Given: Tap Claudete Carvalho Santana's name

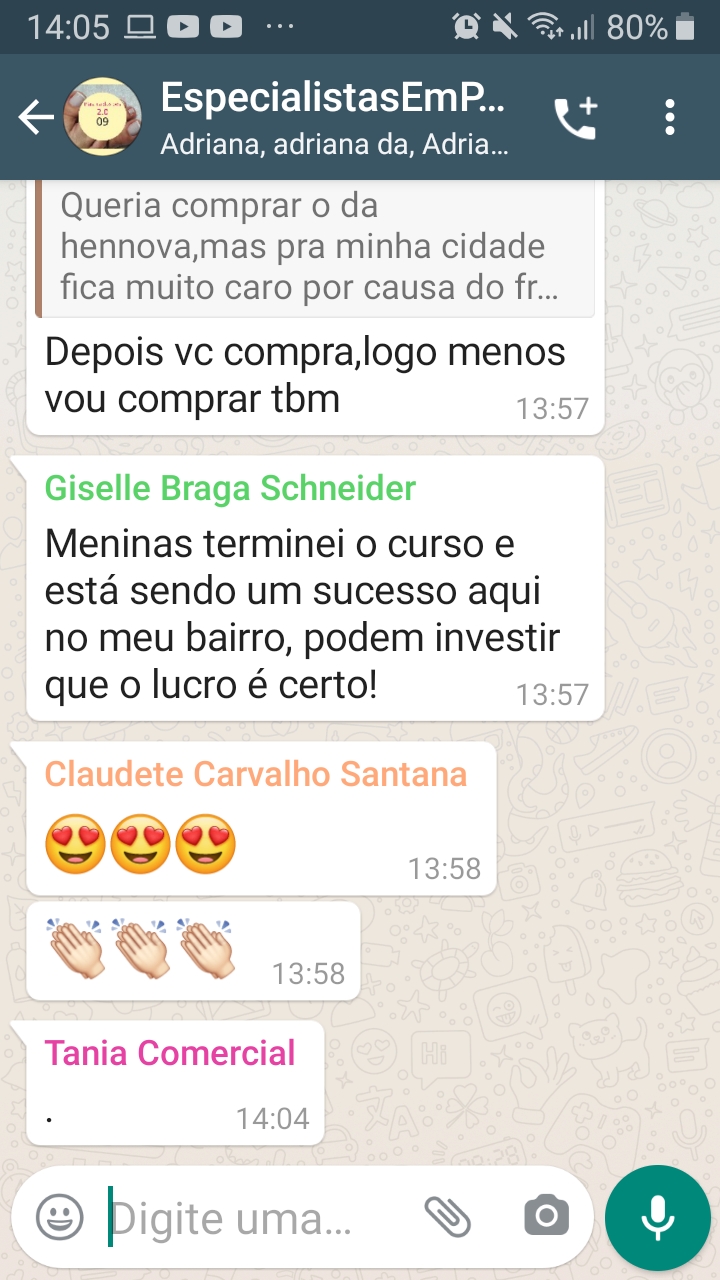Looking at the screenshot, I should (255, 773).
